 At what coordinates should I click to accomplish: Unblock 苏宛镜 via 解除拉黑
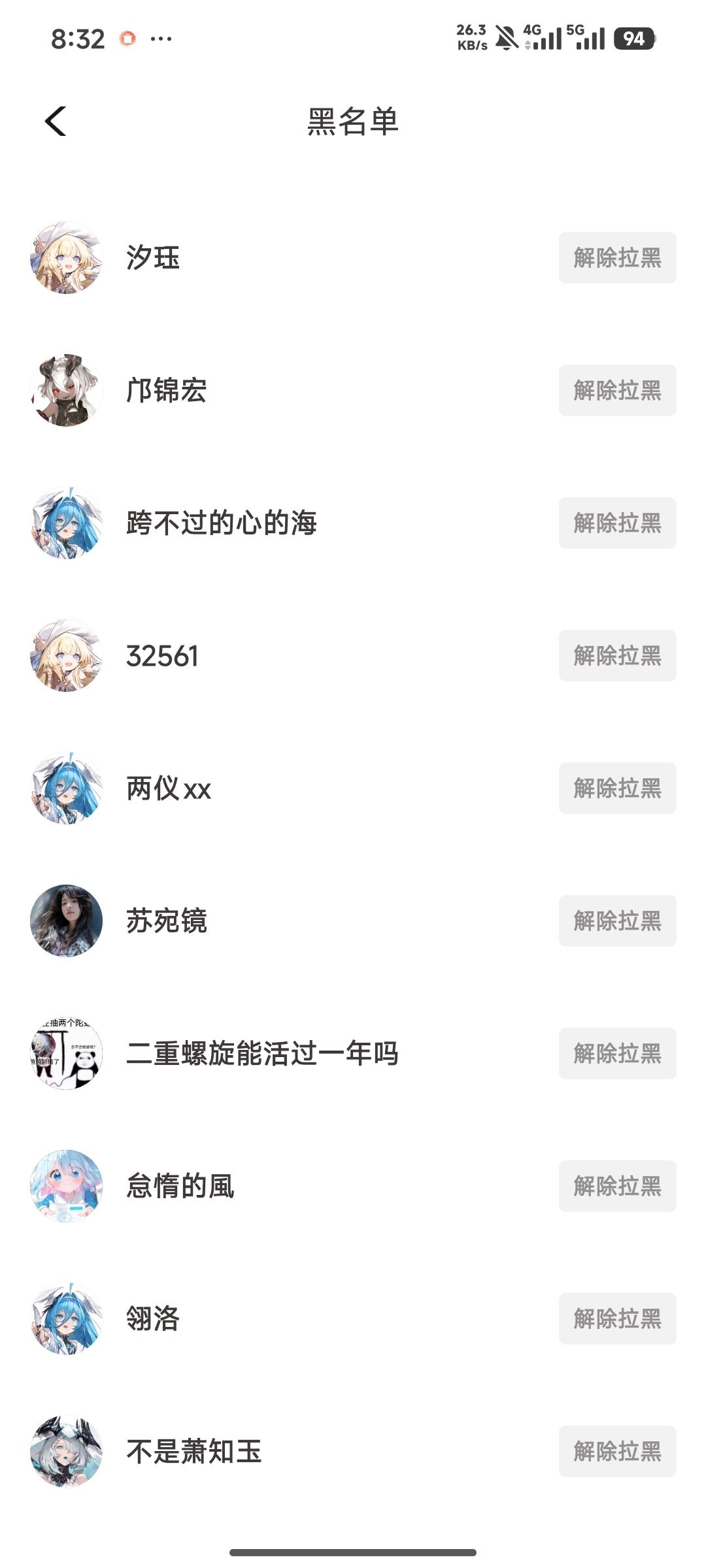616,921
